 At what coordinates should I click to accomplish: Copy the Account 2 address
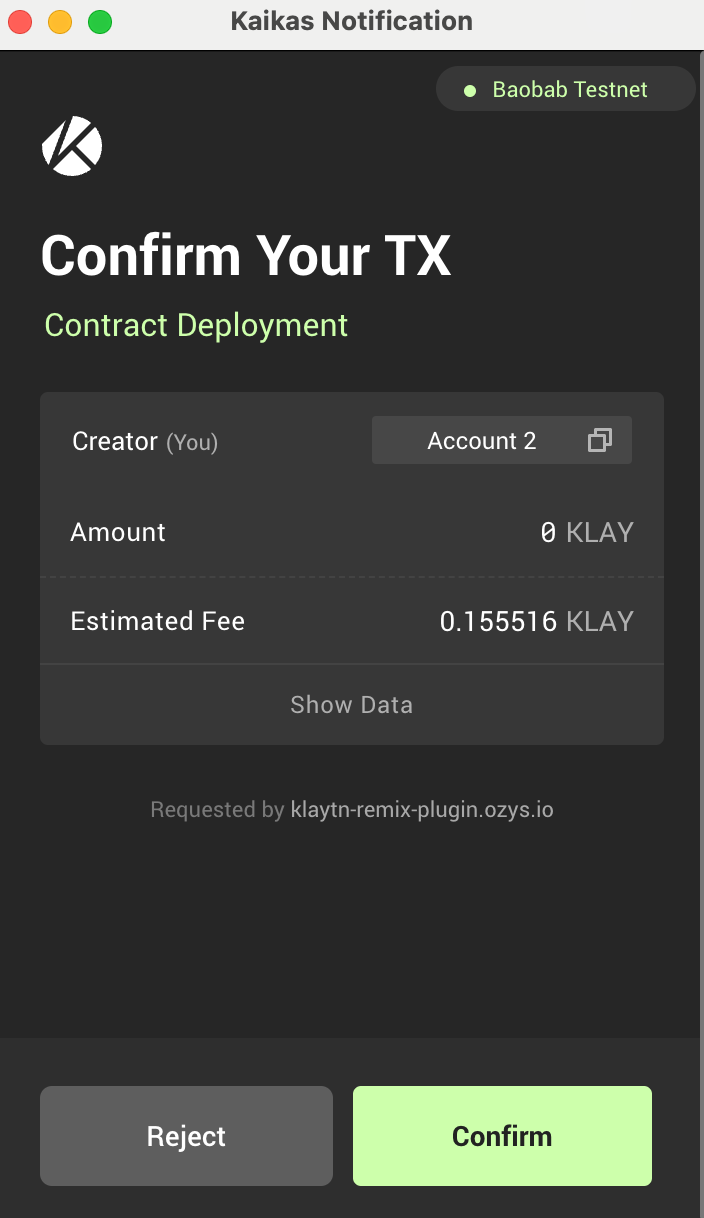pos(599,440)
